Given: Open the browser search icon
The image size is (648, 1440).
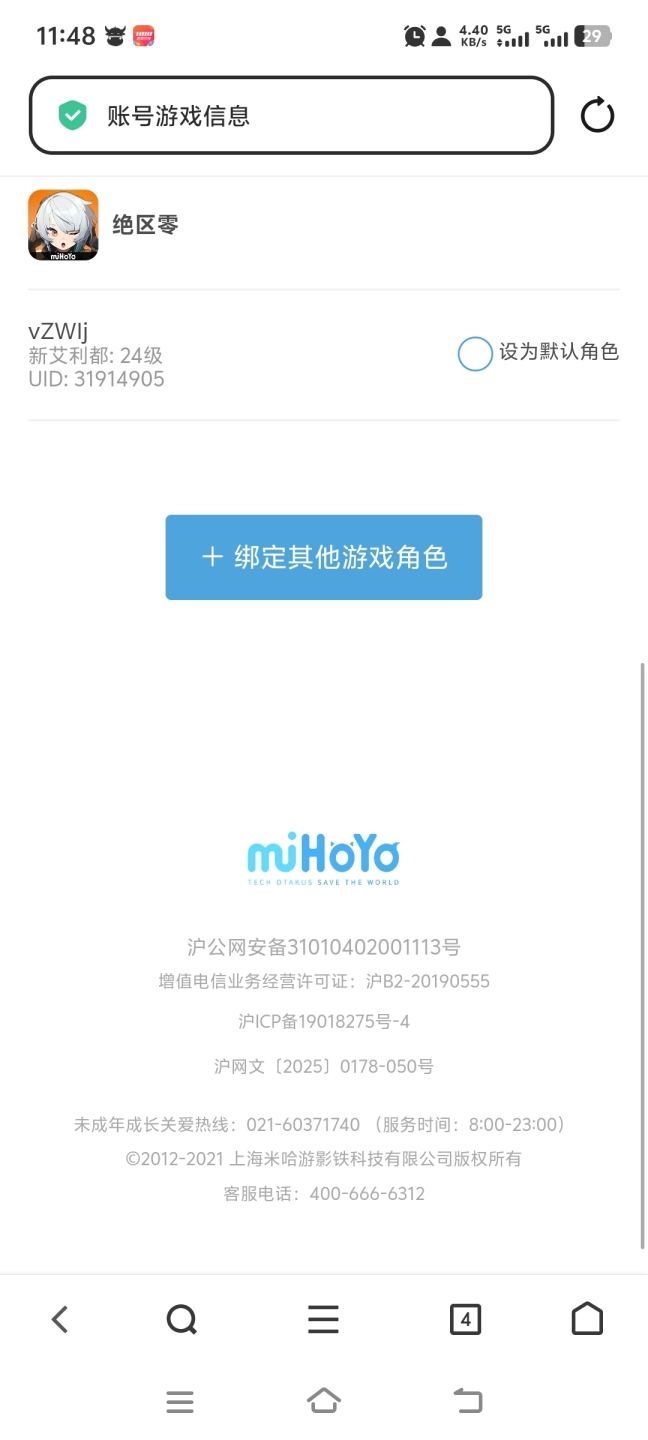Looking at the screenshot, I should click(x=181, y=1320).
